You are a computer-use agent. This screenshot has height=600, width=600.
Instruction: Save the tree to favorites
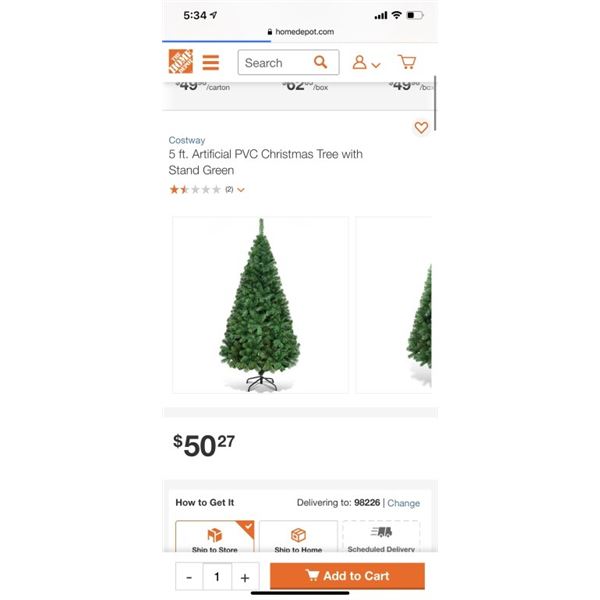coord(421,128)
